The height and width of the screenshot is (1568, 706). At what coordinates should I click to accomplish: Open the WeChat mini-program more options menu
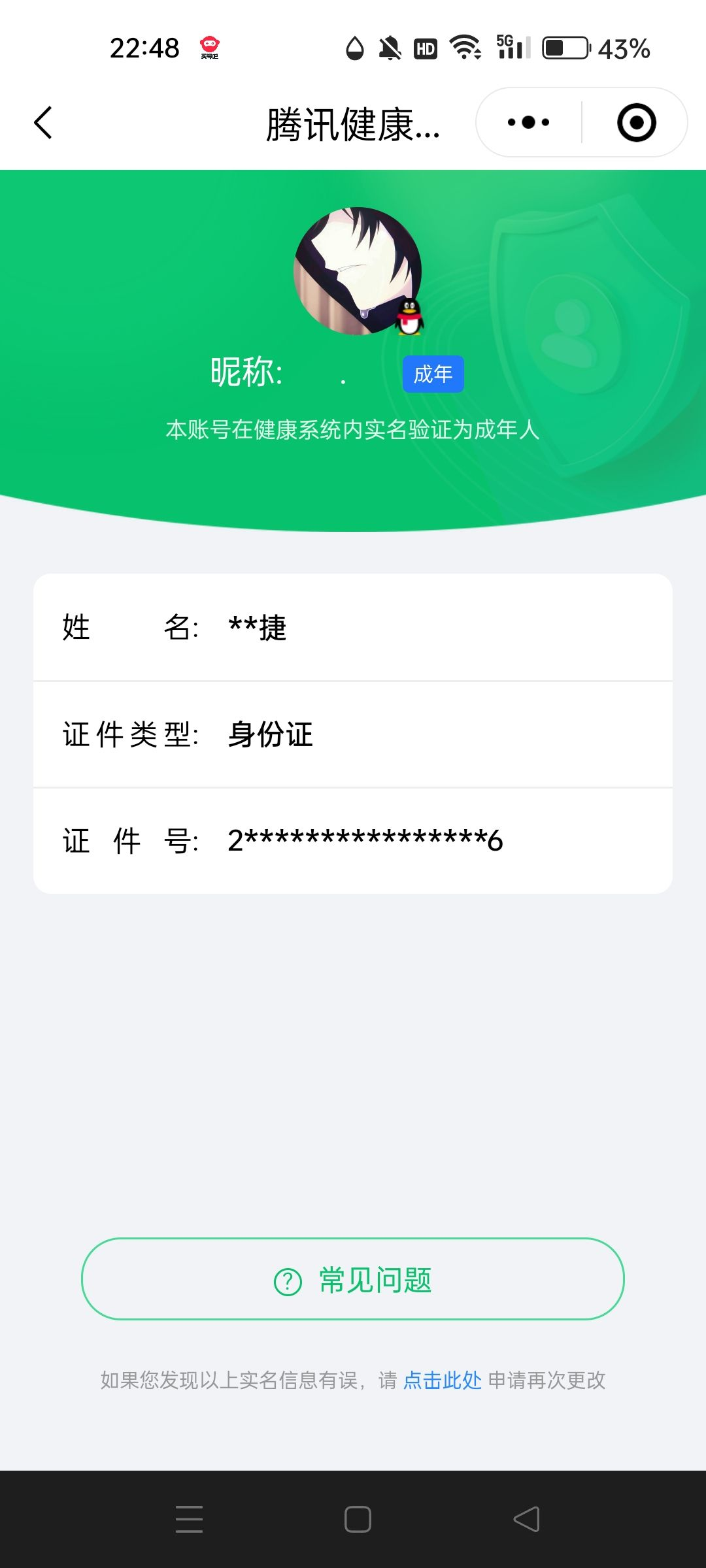point(529,122)
